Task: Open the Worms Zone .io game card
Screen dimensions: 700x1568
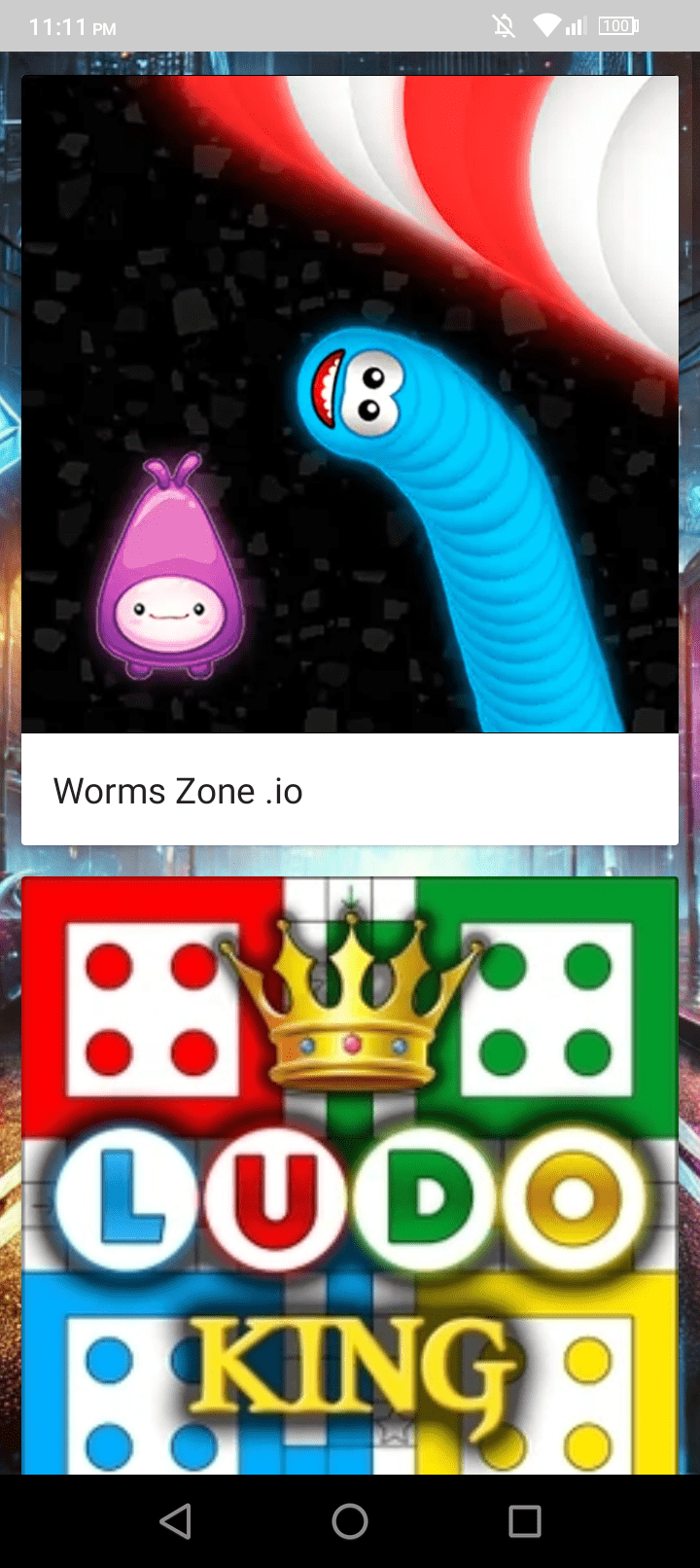Action: click(350, 457)
